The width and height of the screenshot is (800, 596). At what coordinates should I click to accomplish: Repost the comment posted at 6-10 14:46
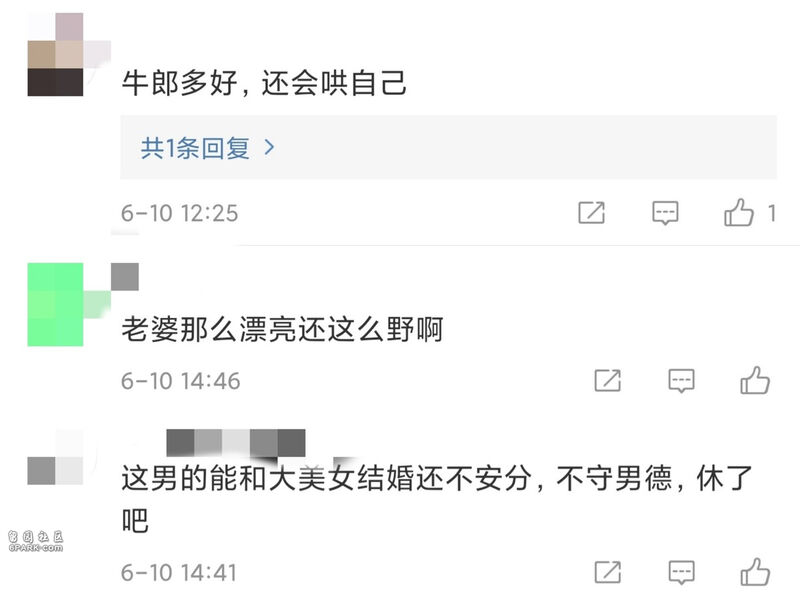pos(607,380)
